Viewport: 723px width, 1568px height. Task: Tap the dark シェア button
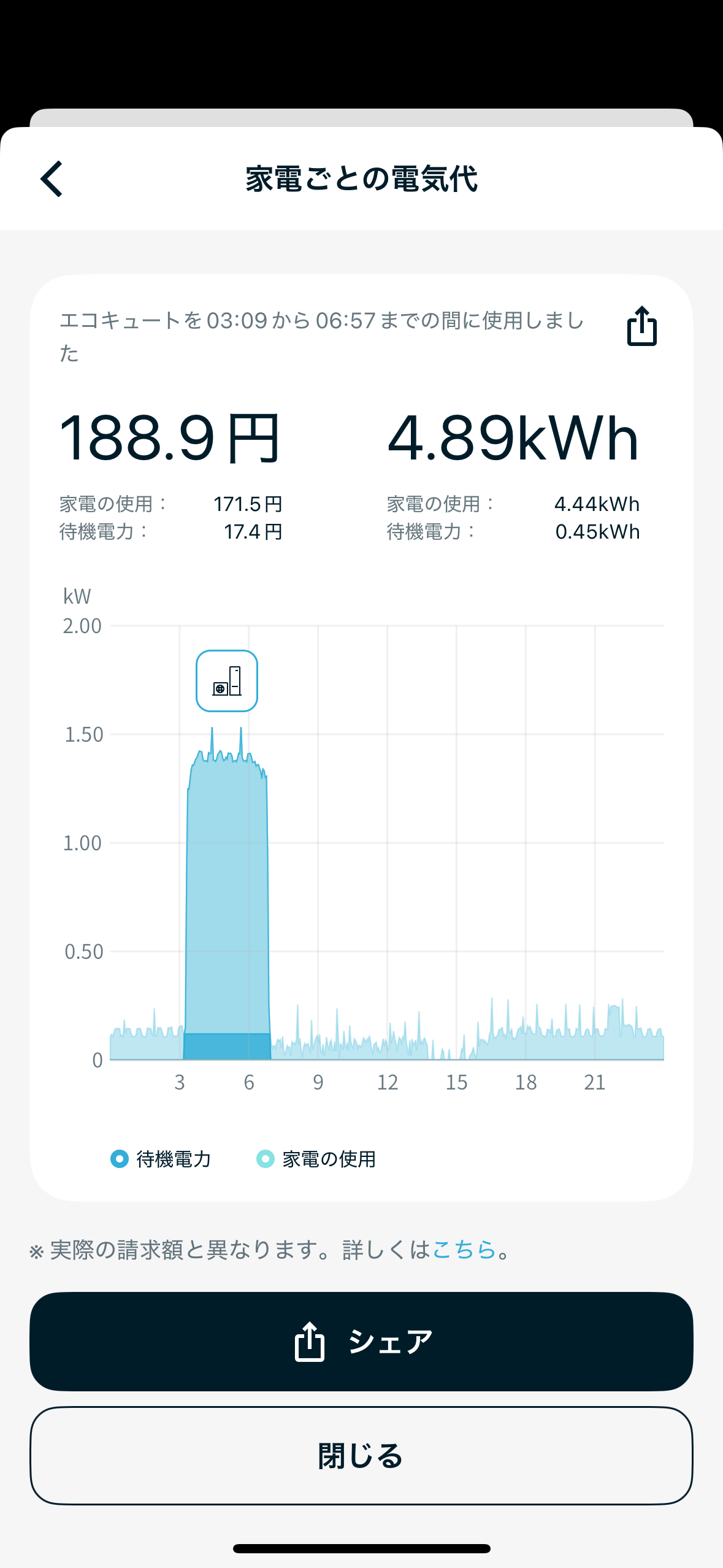361,1341
